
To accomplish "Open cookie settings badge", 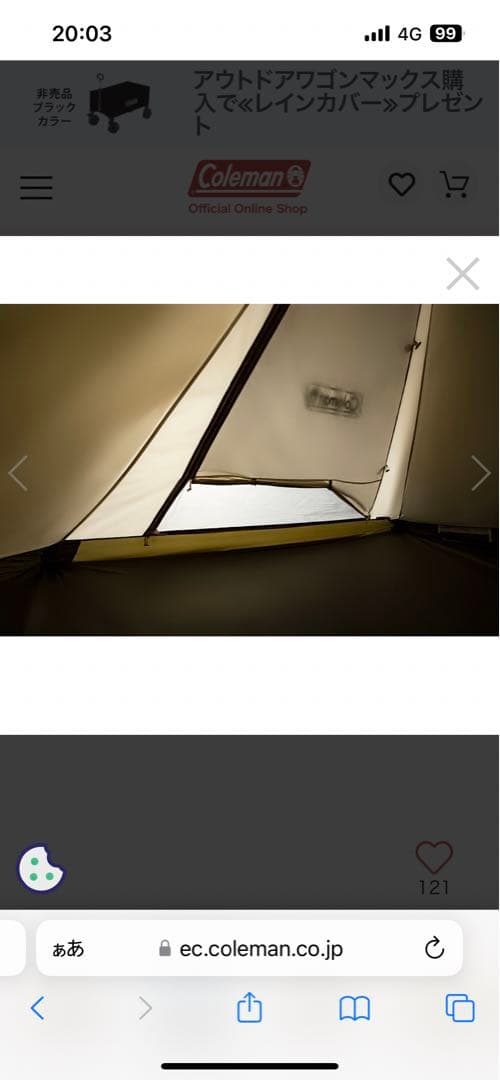I will point(41,868).
